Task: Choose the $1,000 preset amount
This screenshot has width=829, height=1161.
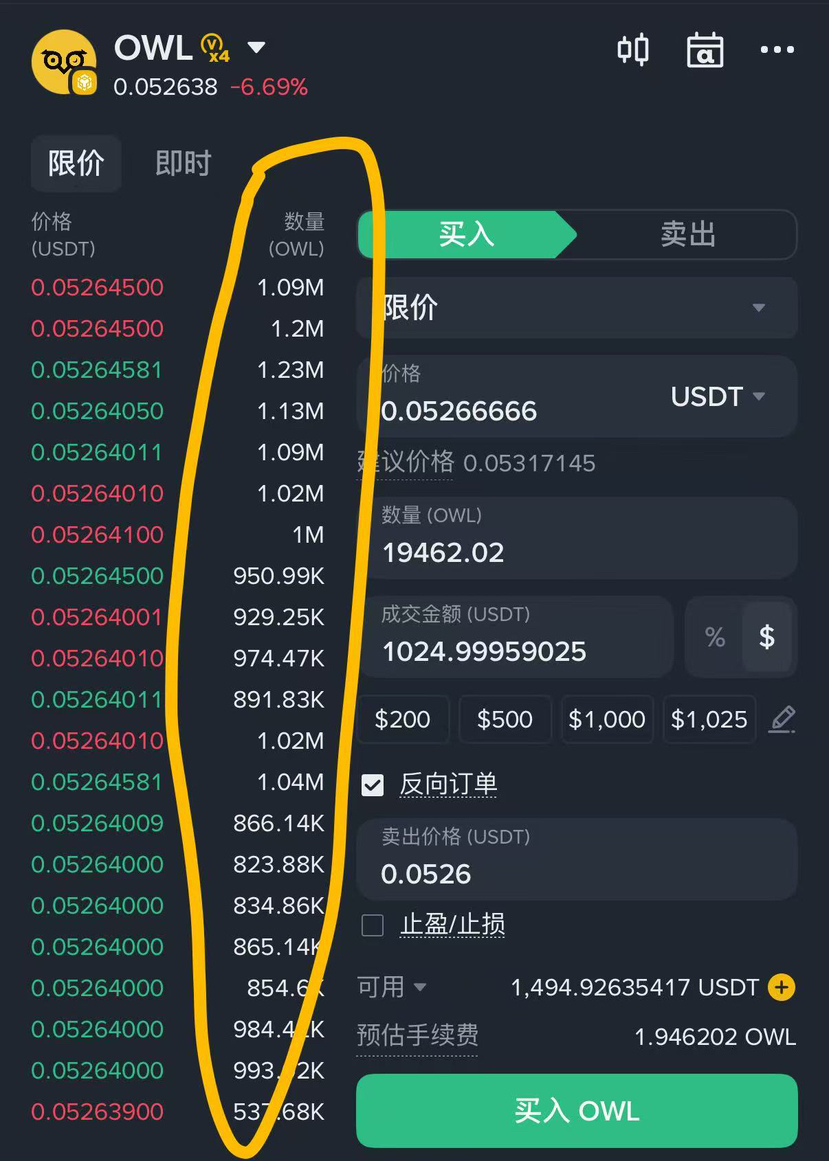Action: 606,719
